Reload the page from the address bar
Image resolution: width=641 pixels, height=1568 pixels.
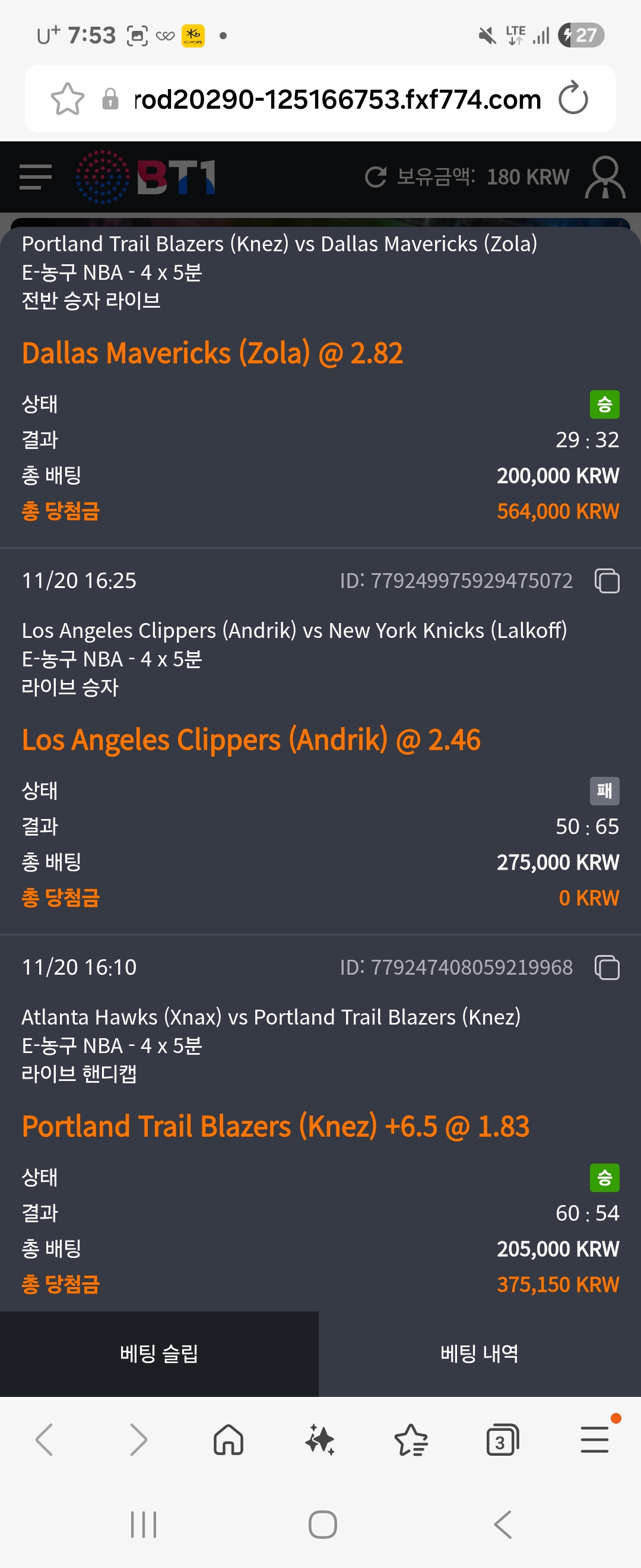(572, 99)
